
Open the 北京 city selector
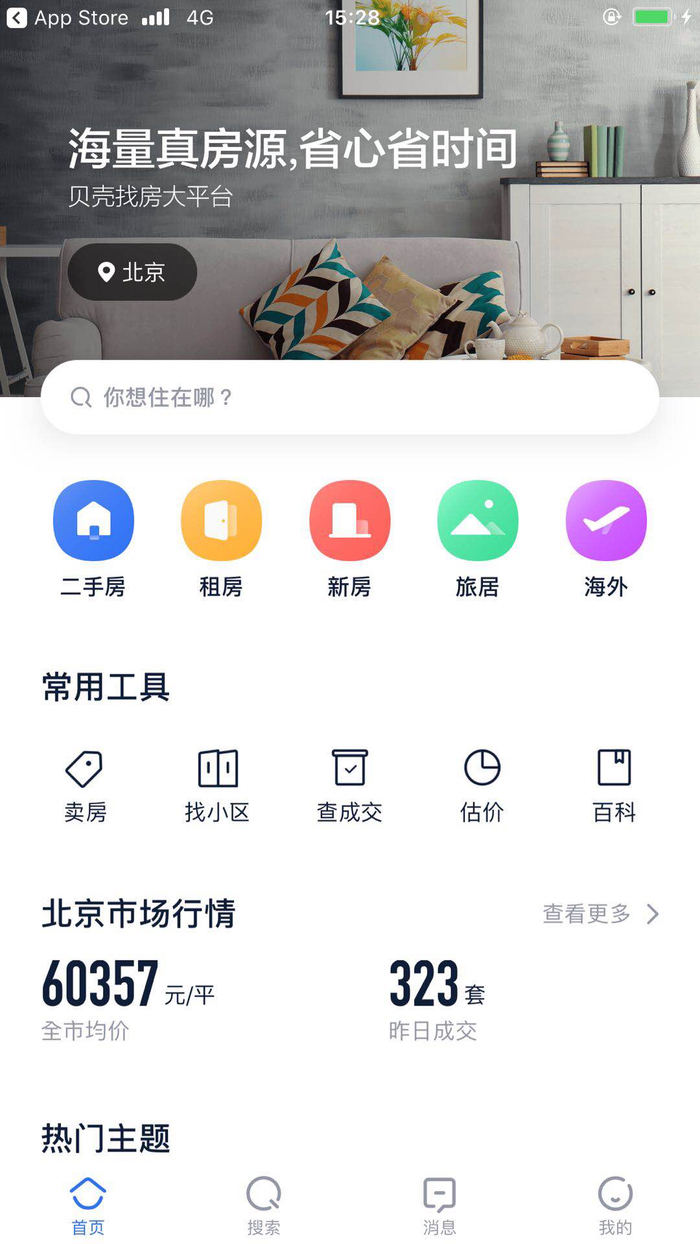(x=132, y=272)
